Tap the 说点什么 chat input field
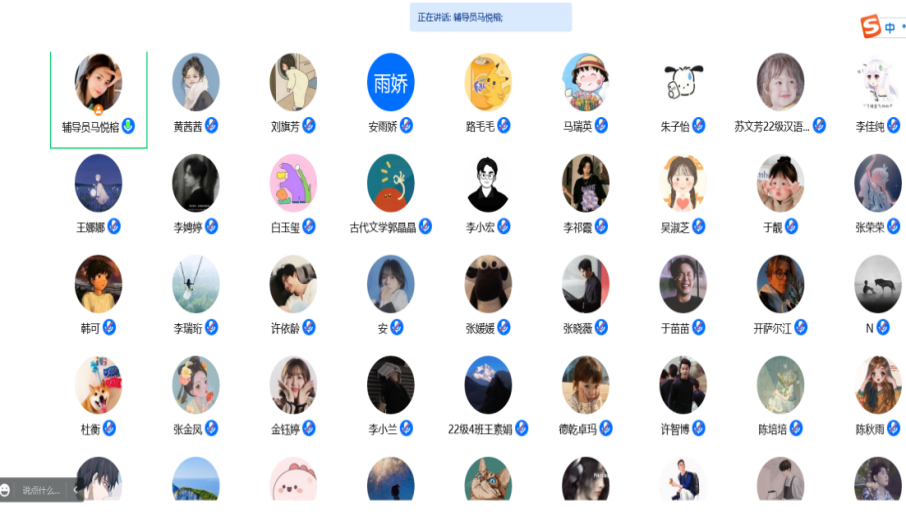 coord(42,490)
